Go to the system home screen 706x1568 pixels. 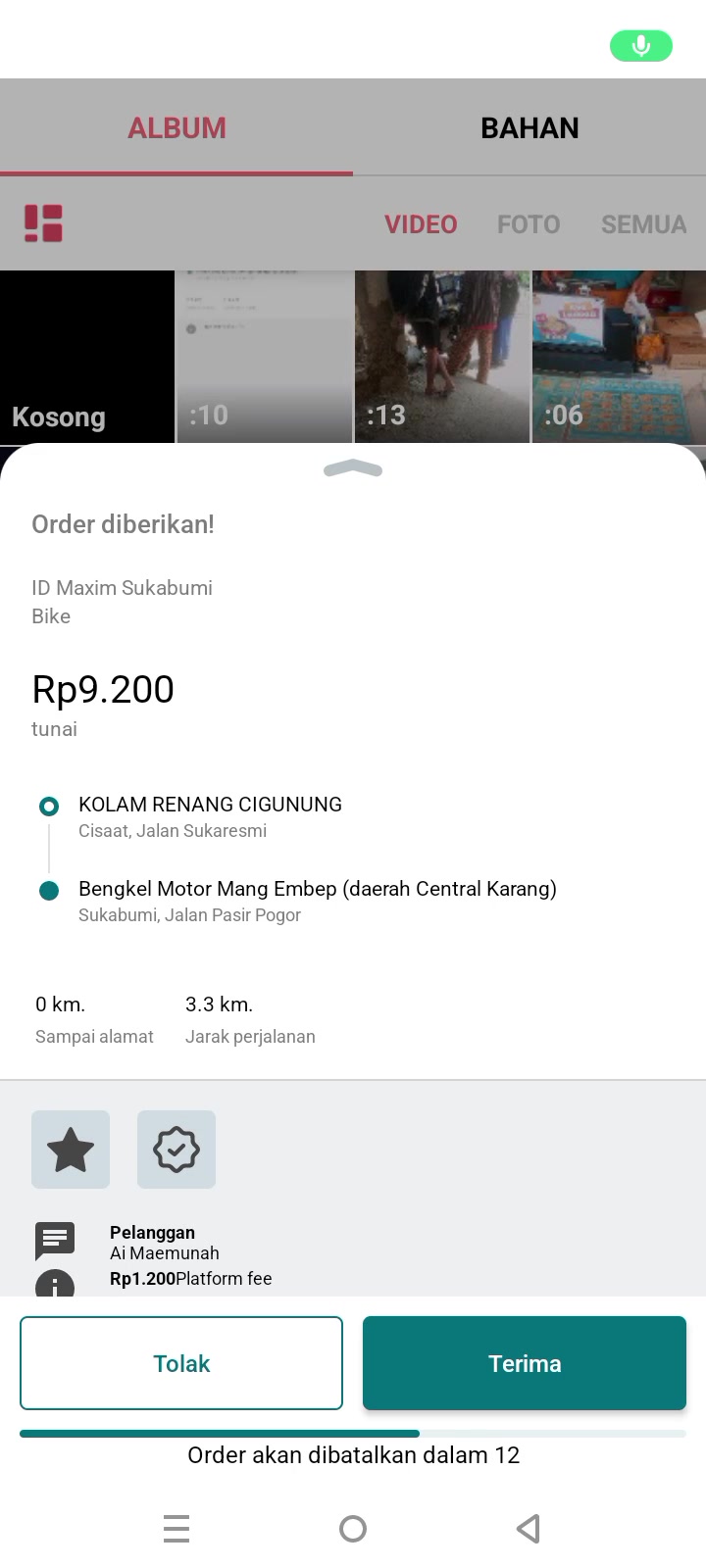coord(353,1528)
